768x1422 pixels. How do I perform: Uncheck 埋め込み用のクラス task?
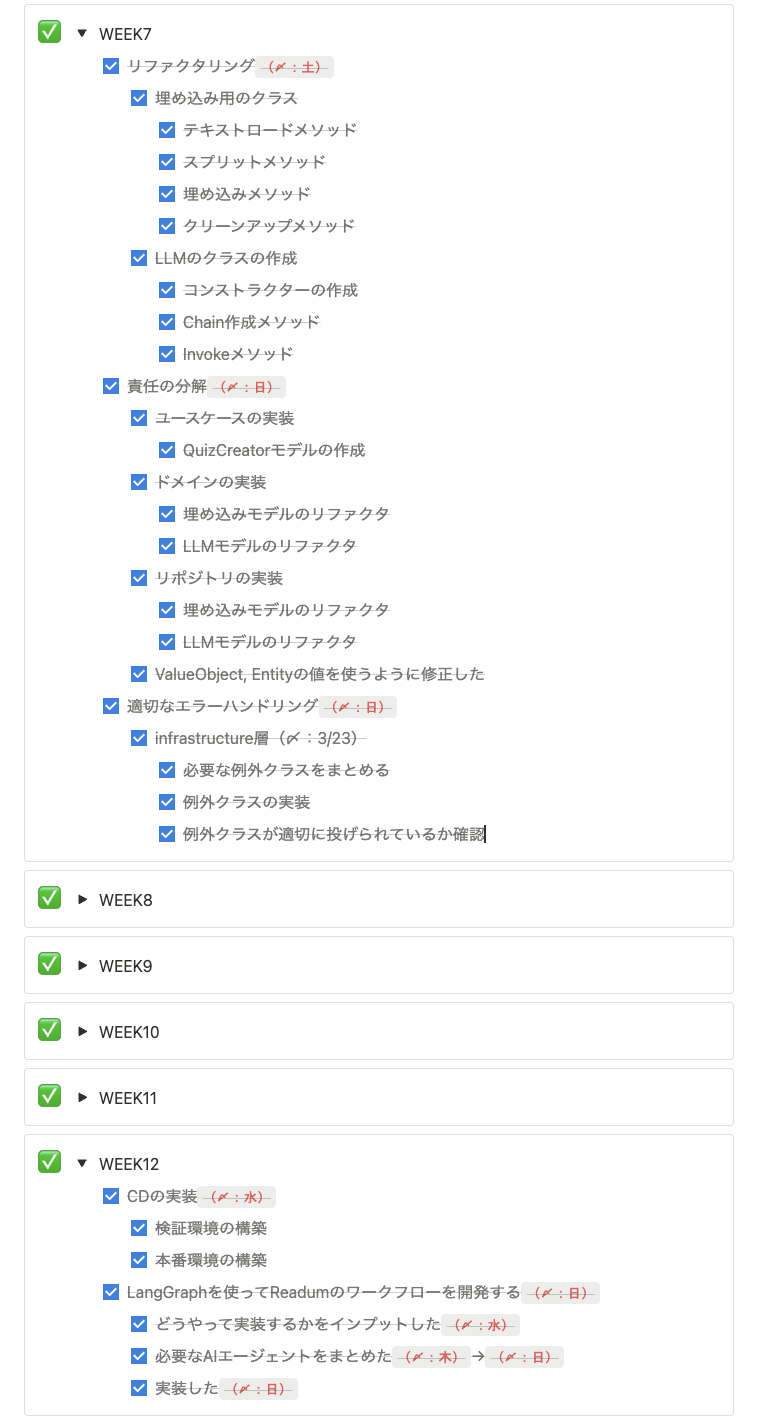coord(139,98)
